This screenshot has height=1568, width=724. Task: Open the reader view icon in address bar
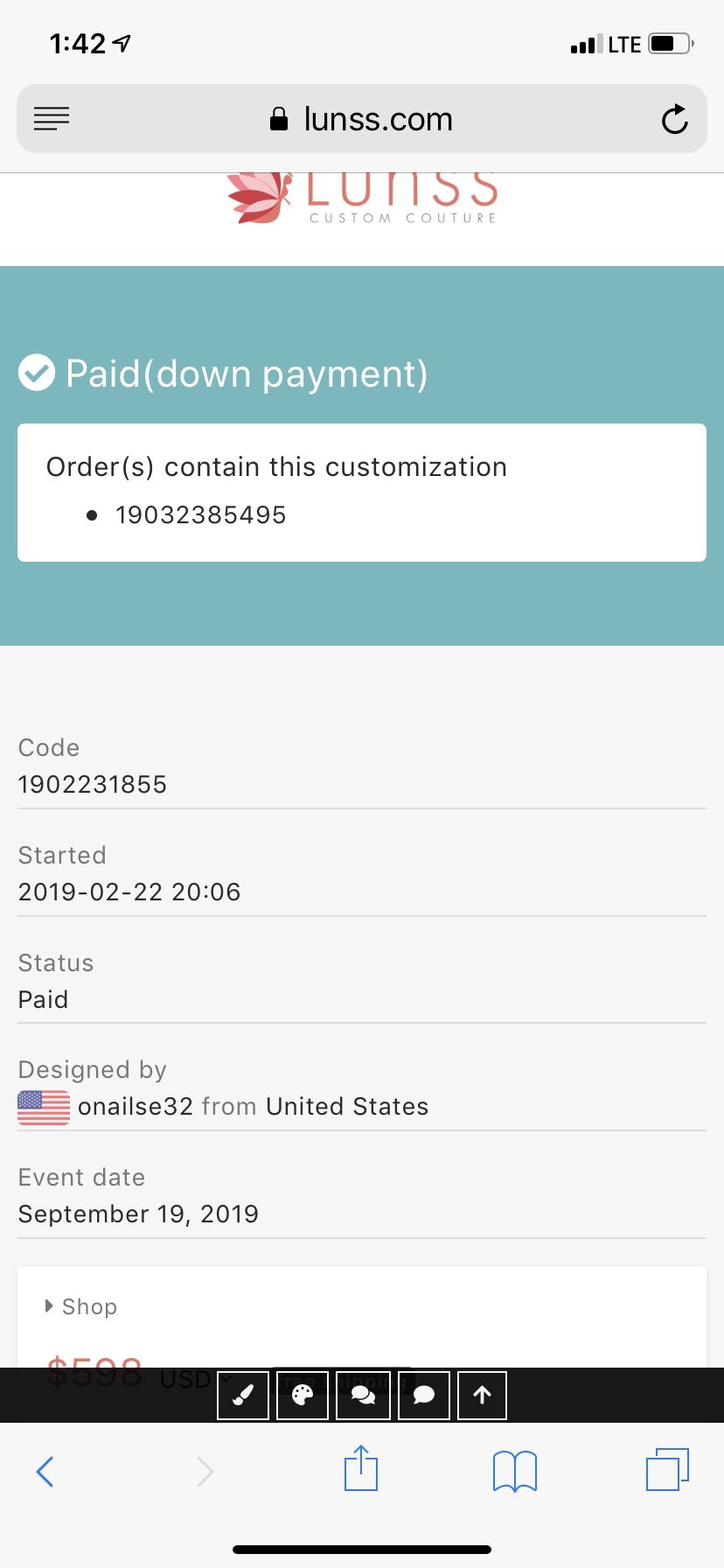click(x=52, y=118)
